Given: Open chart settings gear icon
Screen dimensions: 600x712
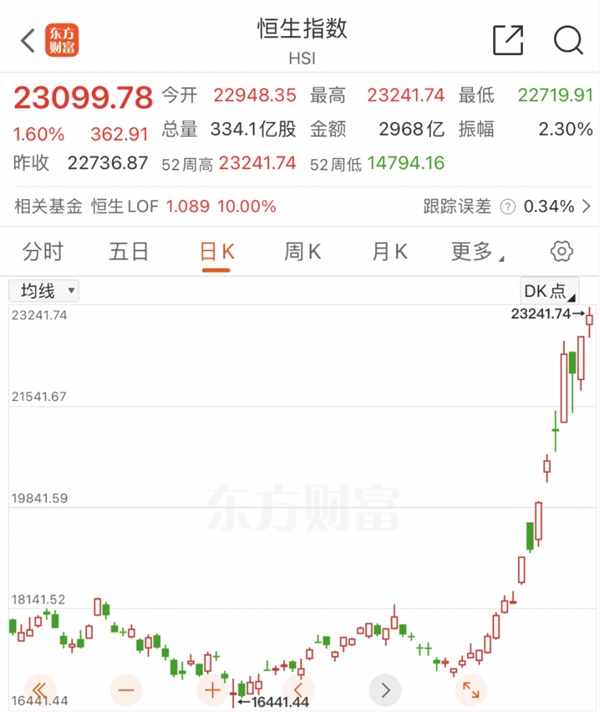Looking at the screenshot, I should [562, 251].
